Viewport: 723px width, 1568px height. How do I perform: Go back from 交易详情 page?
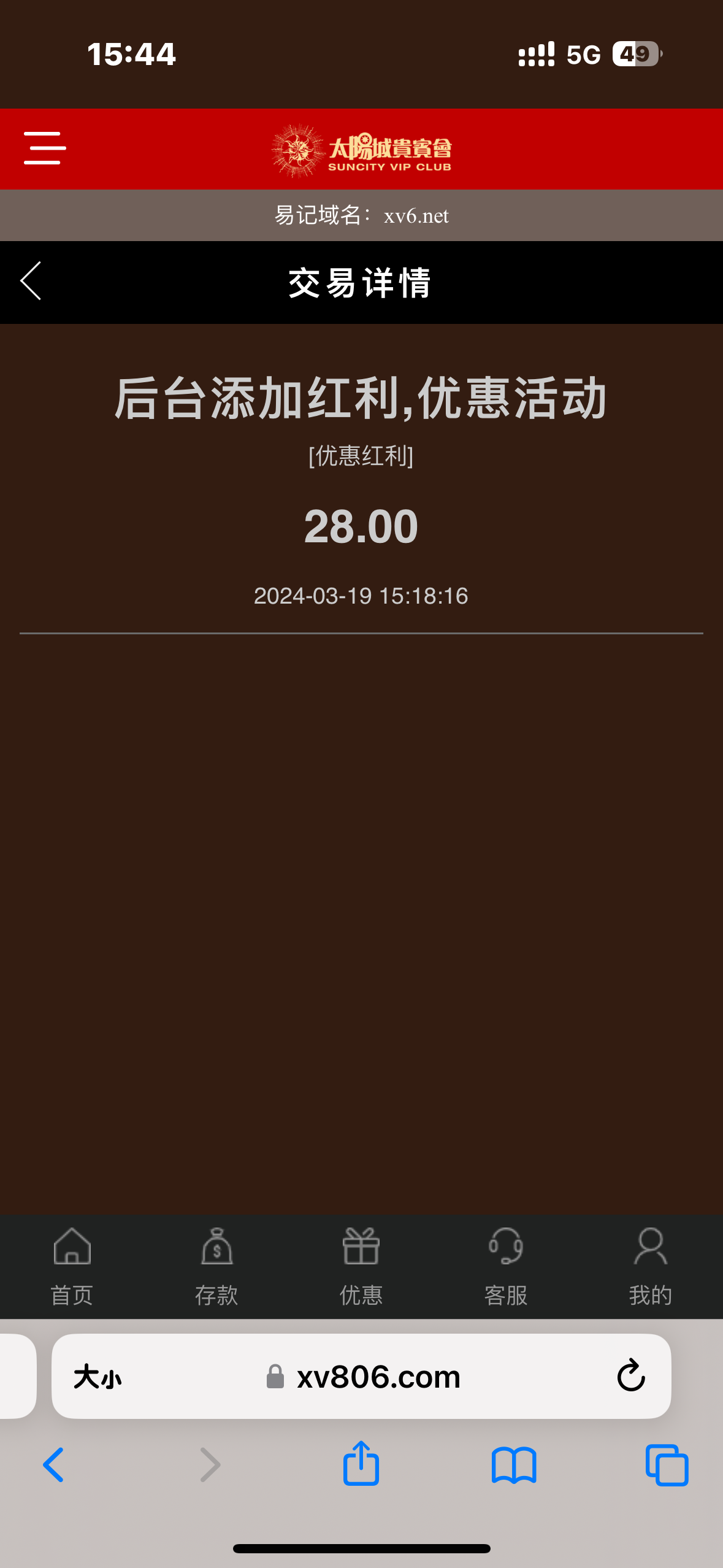pyautogui.click(x=31, y=281)
